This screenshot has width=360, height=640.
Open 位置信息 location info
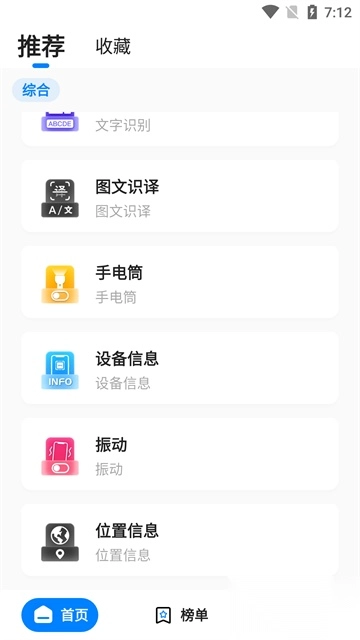[180, 540]
